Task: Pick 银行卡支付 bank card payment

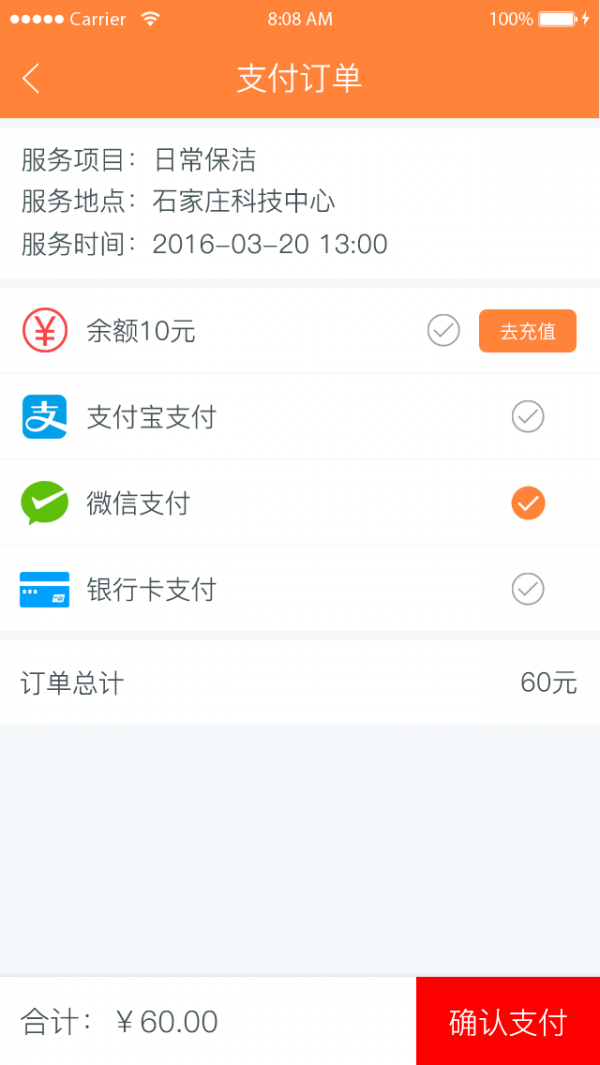Action: tap(300, 589)
